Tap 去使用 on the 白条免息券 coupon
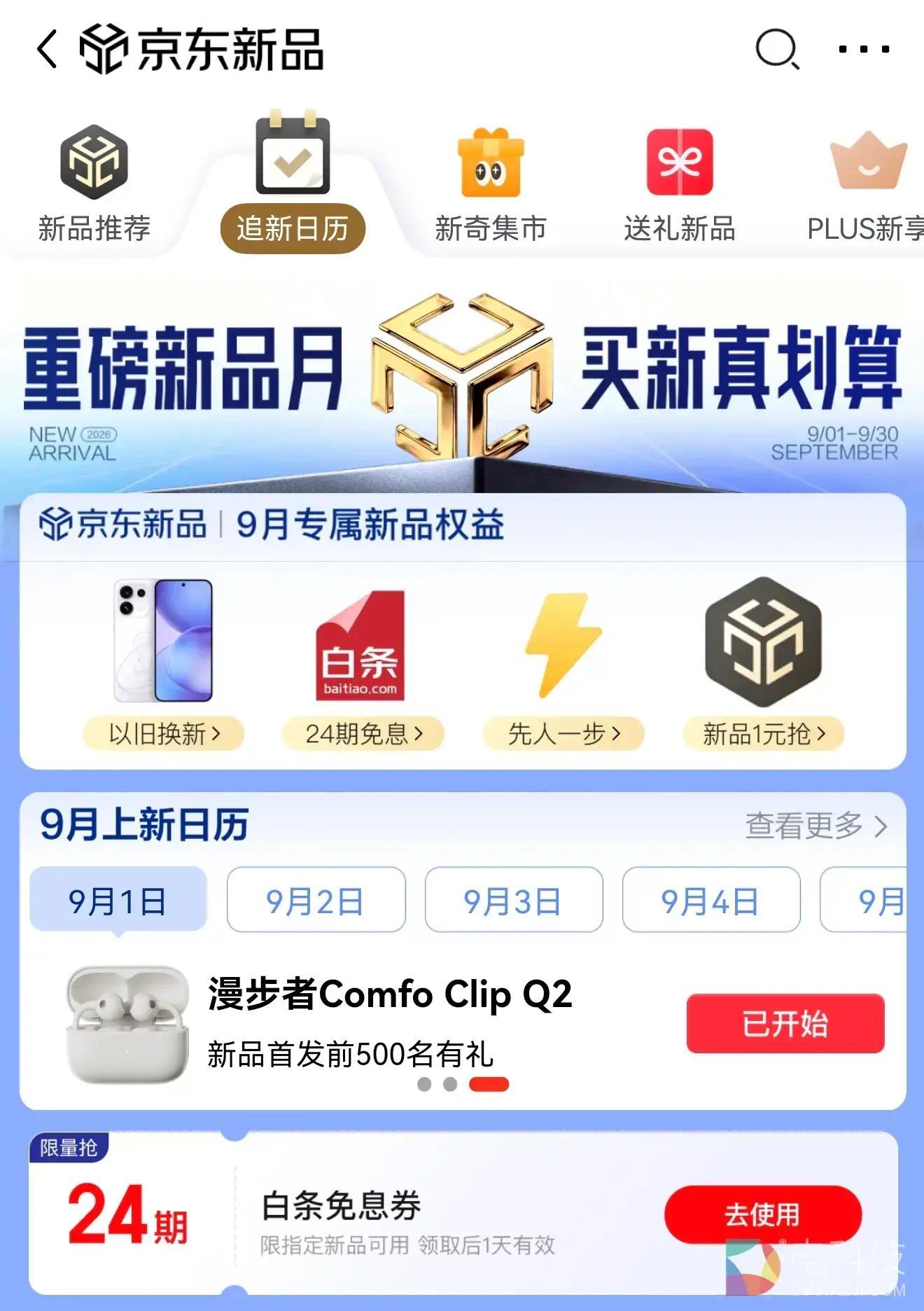Viewport: 924px width, 1311px height. (763, 1214)
